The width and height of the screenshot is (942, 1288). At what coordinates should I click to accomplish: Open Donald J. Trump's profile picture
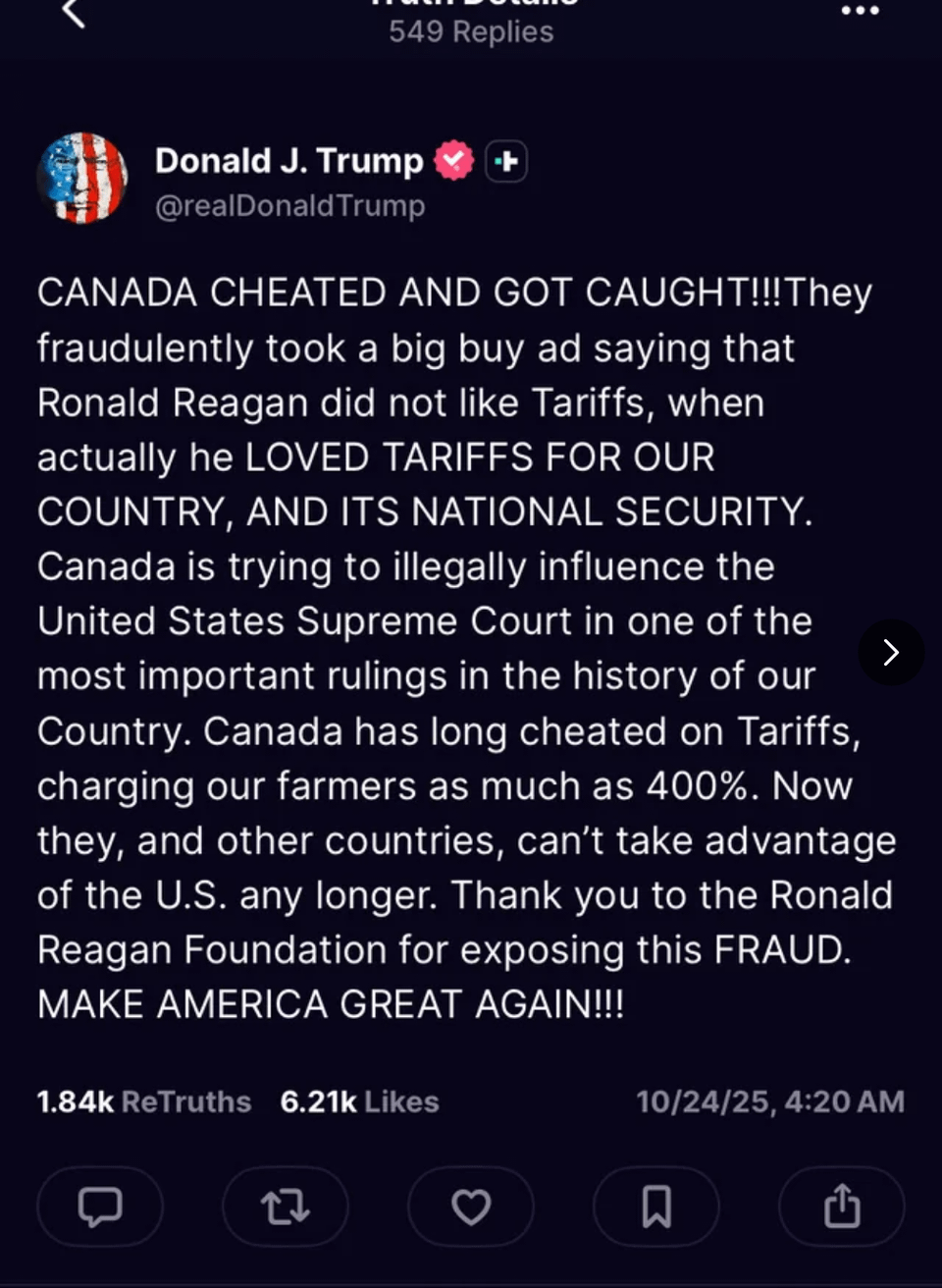82,179
